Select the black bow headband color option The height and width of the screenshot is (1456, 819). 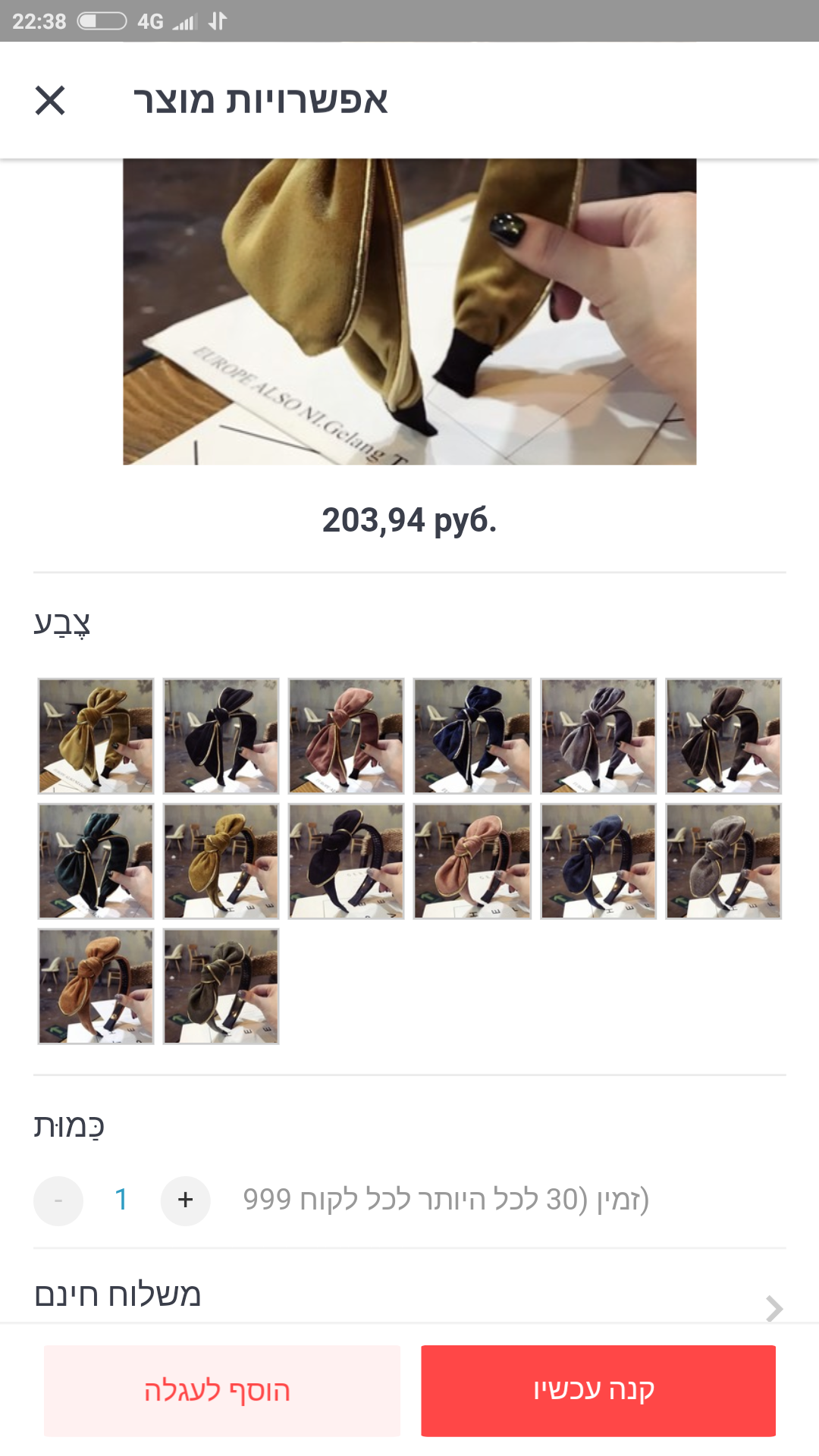220,736
